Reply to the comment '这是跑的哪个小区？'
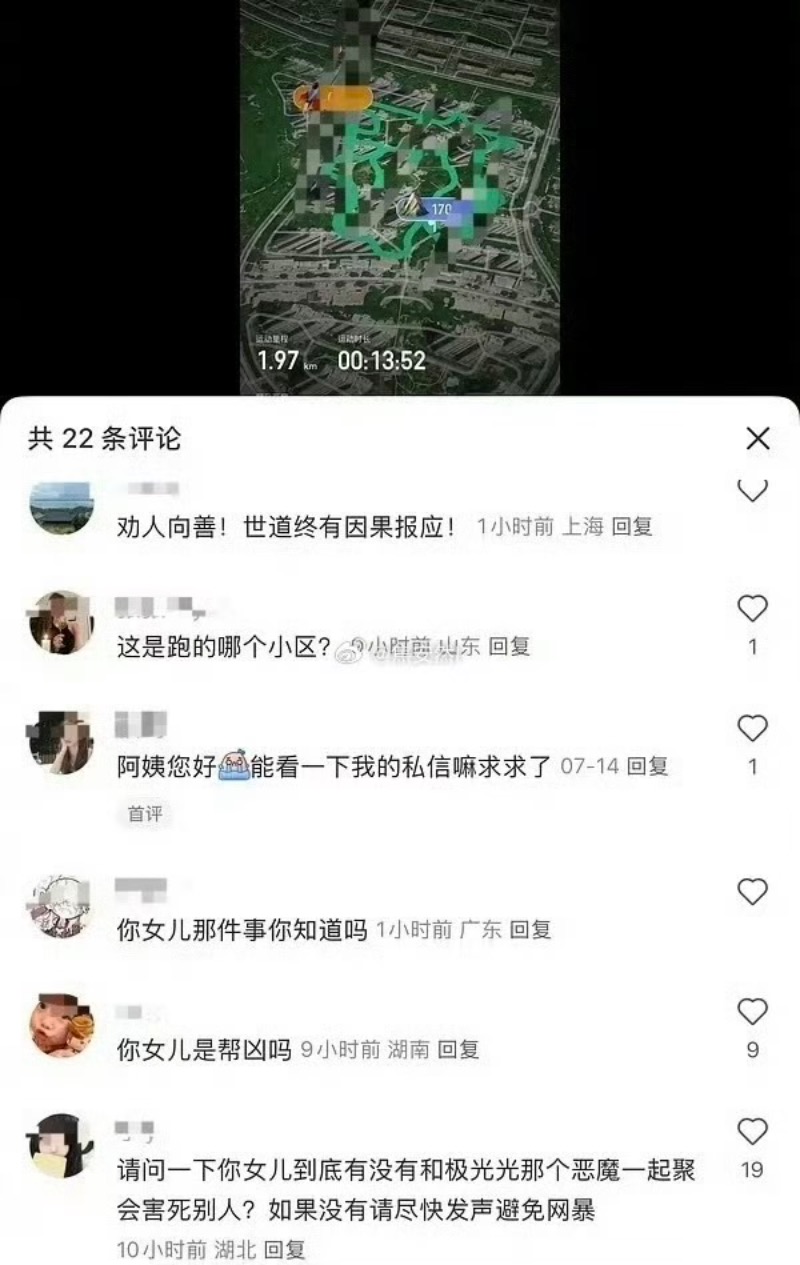This screenshot has height=1265, width=800. 508,647
